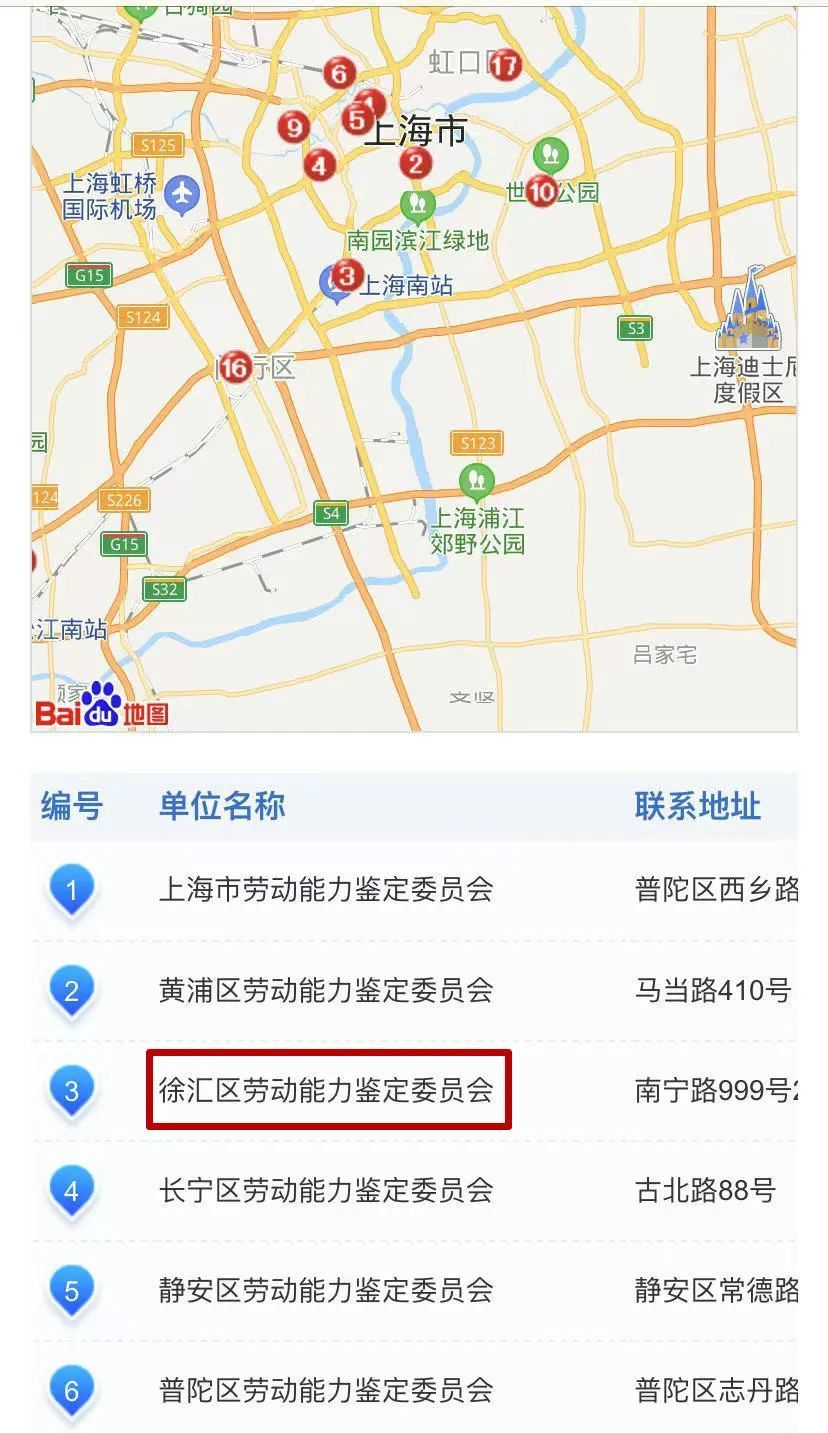Image resolution: width=828 pixels, height=1433 pixels.
Task: Select map marker number 9
Action: [x=293, y=127]
